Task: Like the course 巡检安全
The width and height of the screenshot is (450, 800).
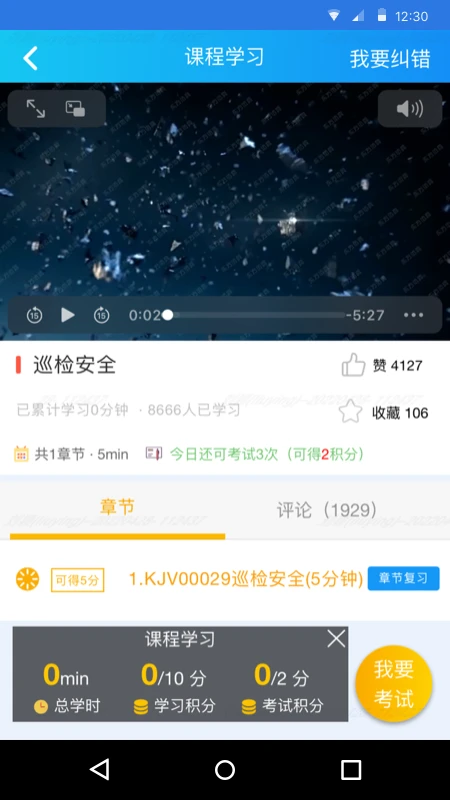Action: click(x=353, y=365)
